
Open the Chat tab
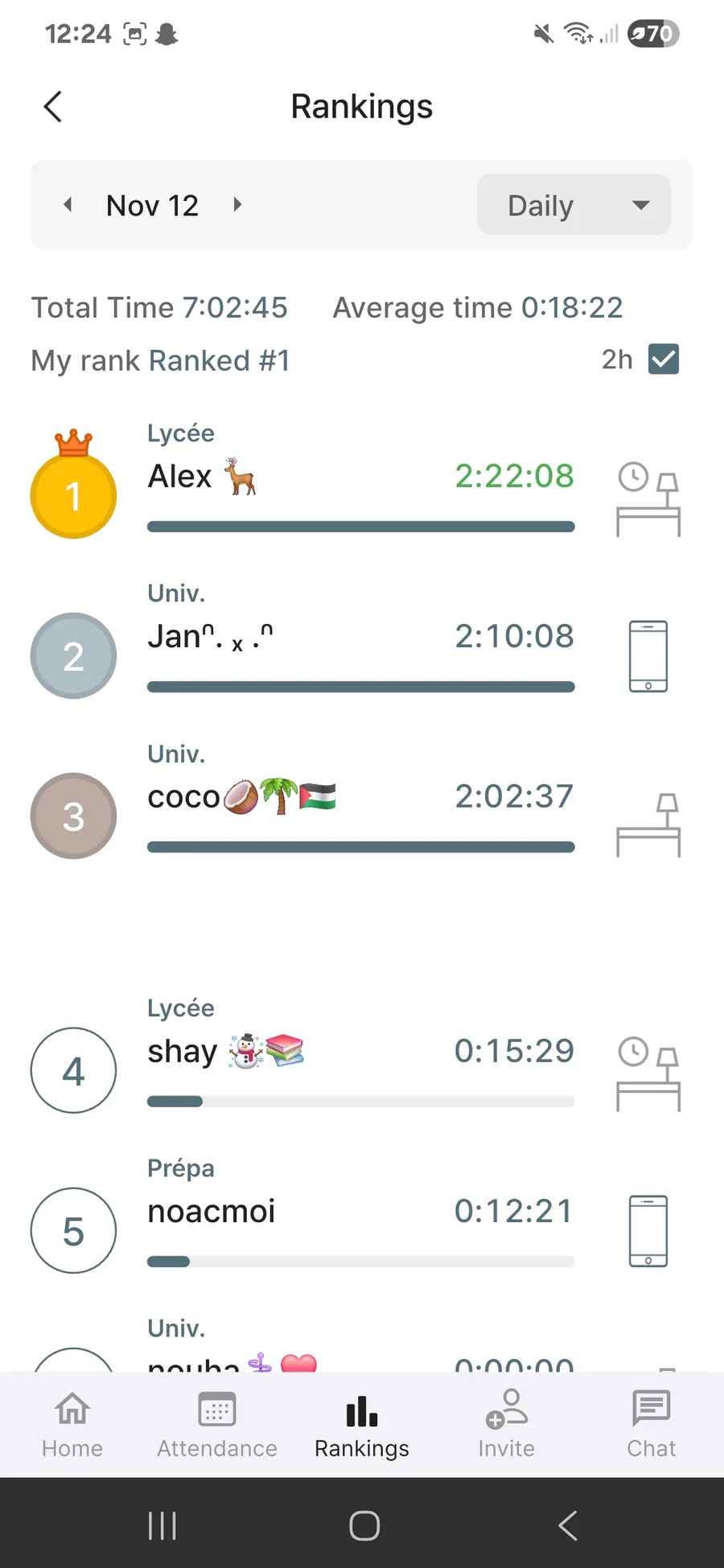tap(652, 1424)
